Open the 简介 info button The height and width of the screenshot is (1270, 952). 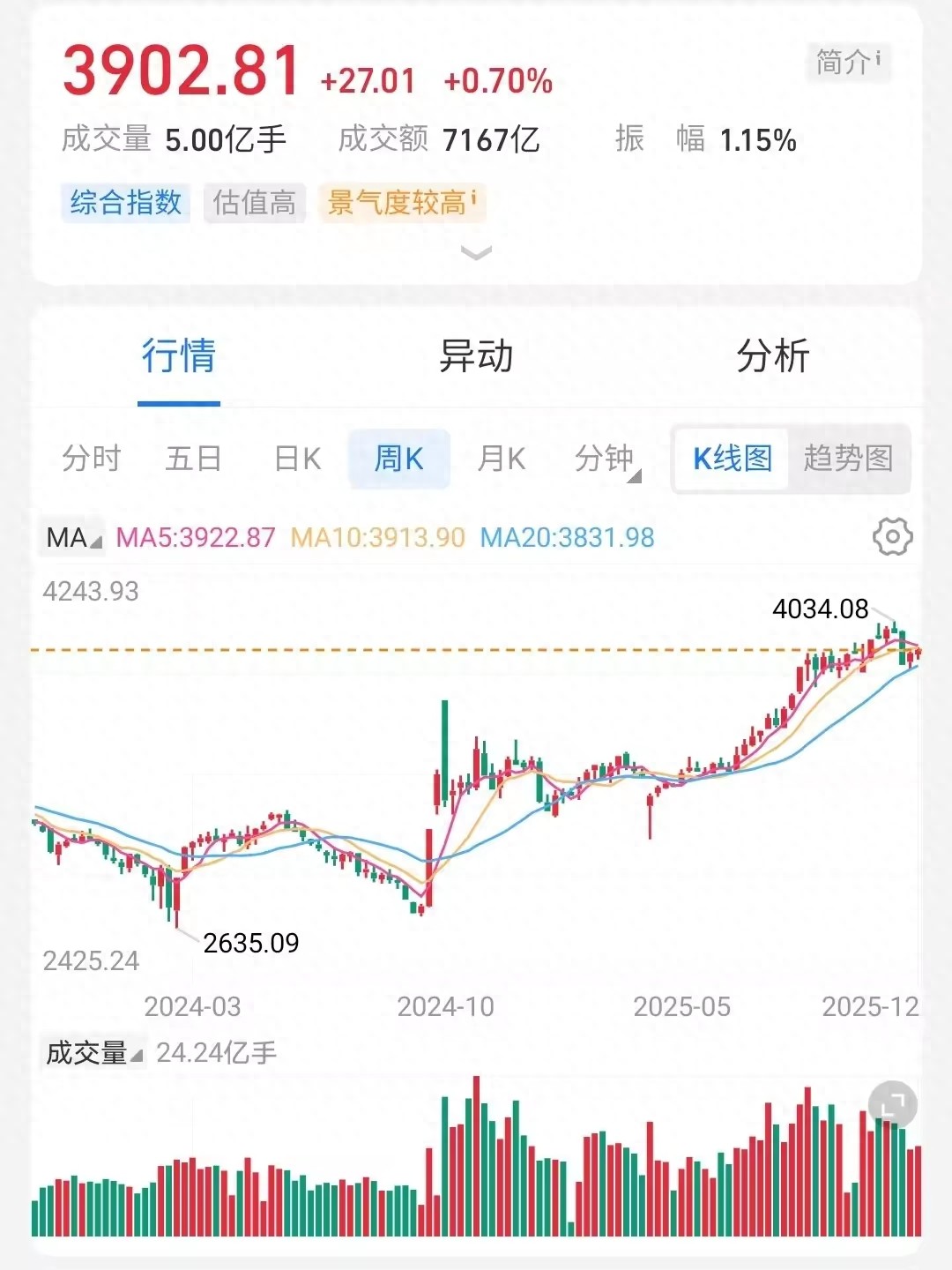tap(848, 62)
